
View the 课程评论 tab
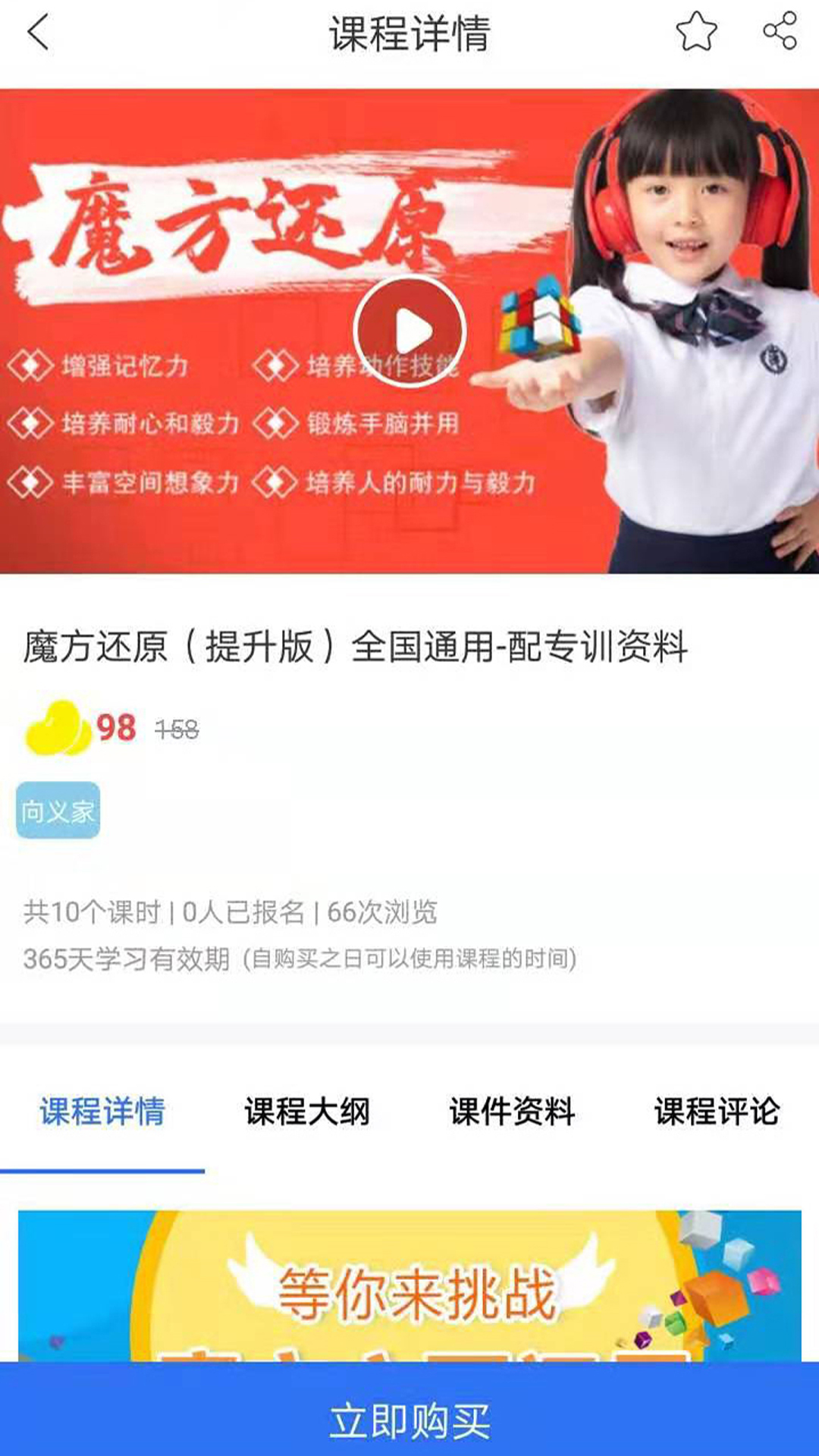click(717, 1112)
